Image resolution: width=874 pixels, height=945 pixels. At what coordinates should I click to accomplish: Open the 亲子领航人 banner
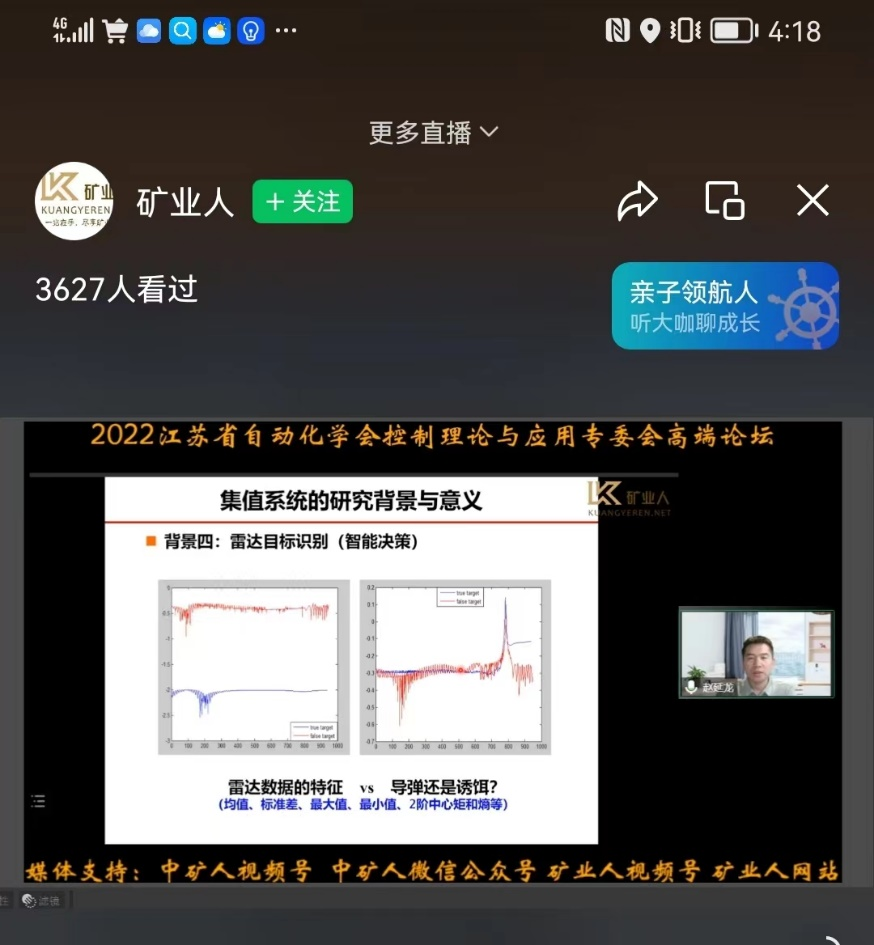[725, 306]
